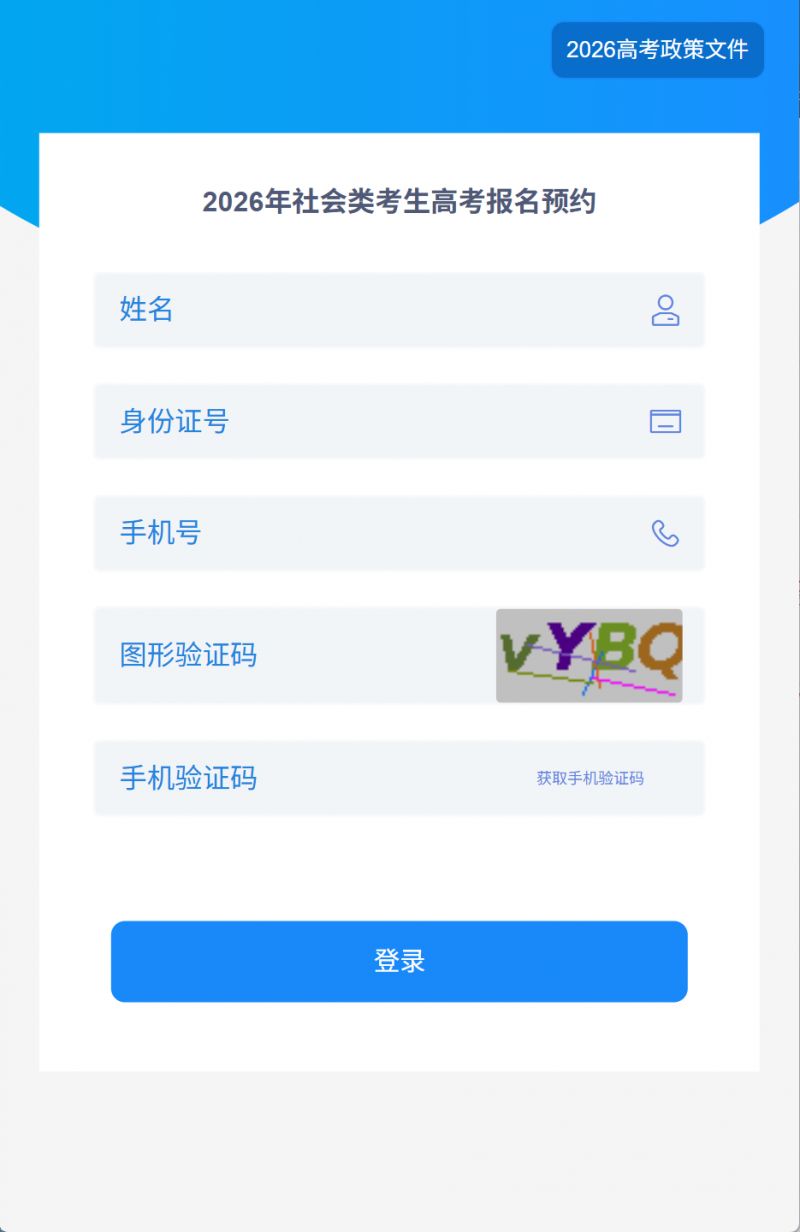Refresh the captcha image
Viewport: 800px width, 1232px height.
coord(589,656)
